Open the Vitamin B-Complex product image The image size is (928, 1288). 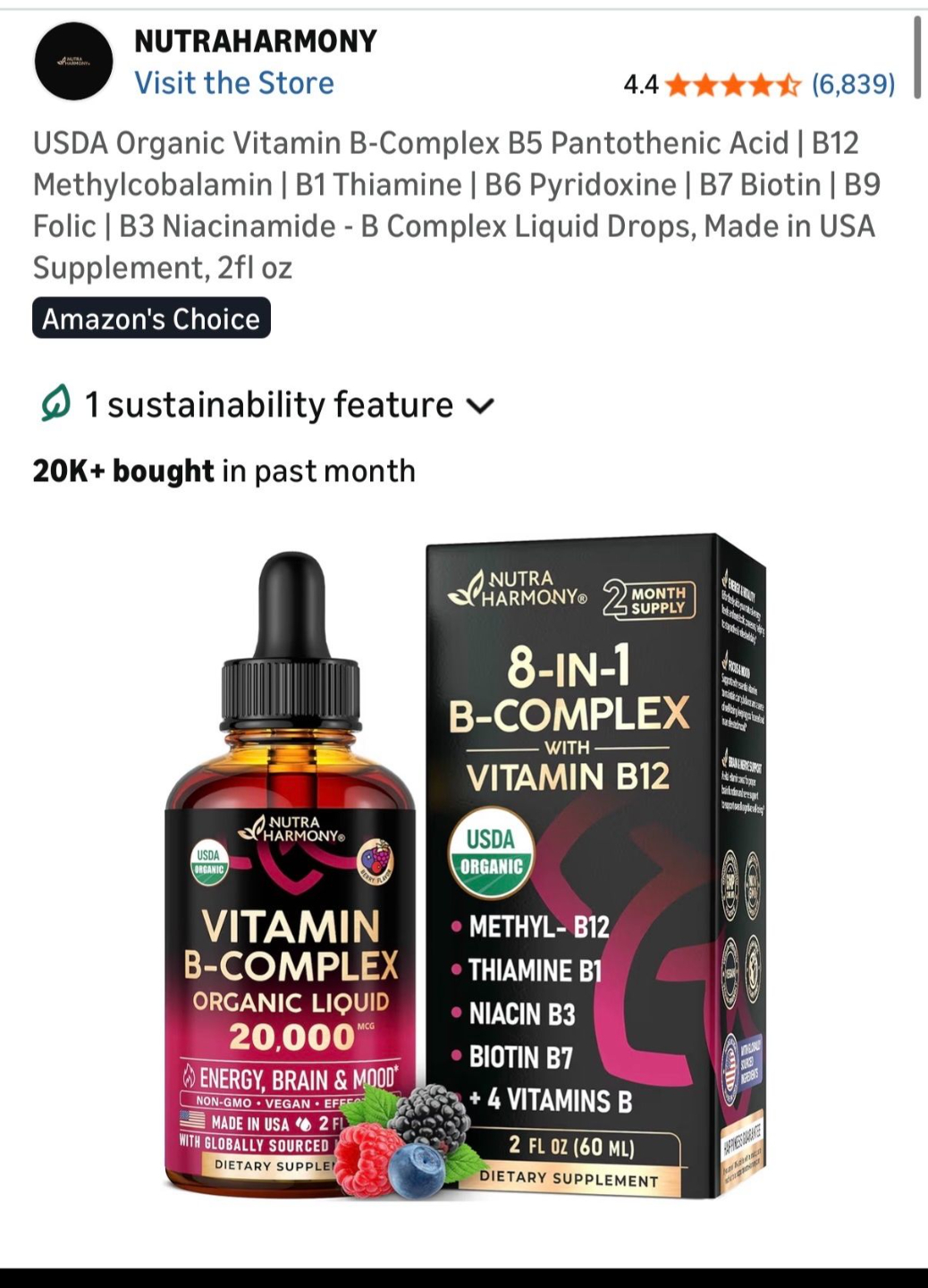pos(465,866)
